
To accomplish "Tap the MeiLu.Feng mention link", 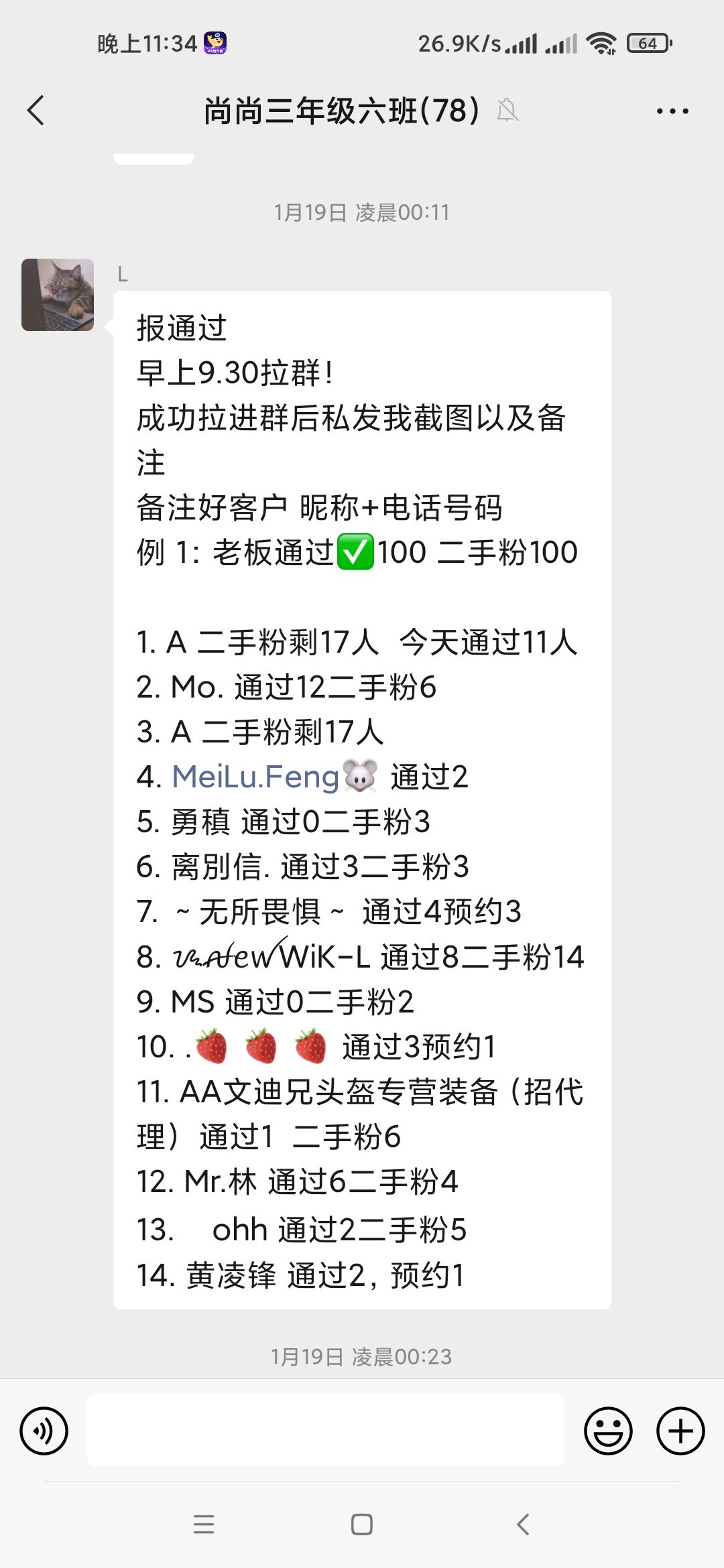I will (256, 777).
